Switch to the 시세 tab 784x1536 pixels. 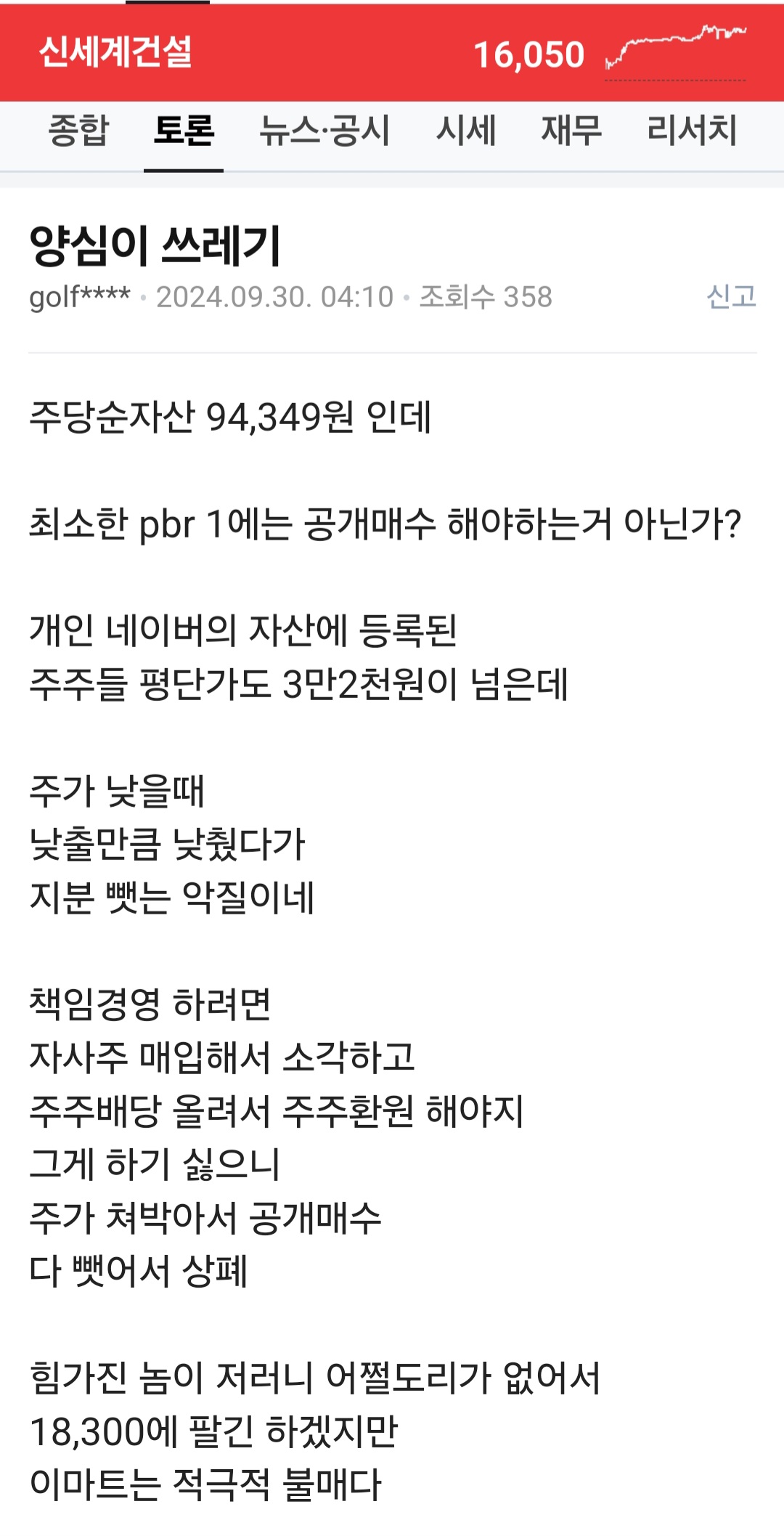tap(466, 131)
